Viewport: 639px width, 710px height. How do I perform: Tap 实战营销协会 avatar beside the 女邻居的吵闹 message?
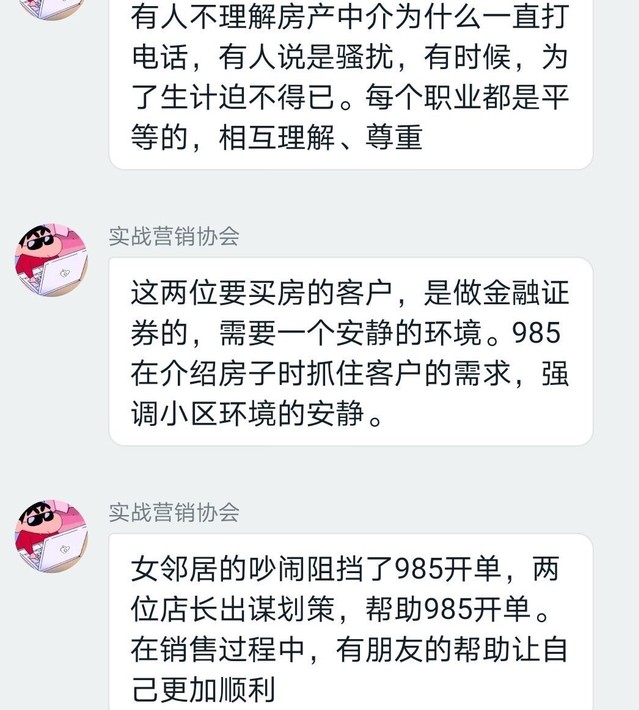(51, 536)
